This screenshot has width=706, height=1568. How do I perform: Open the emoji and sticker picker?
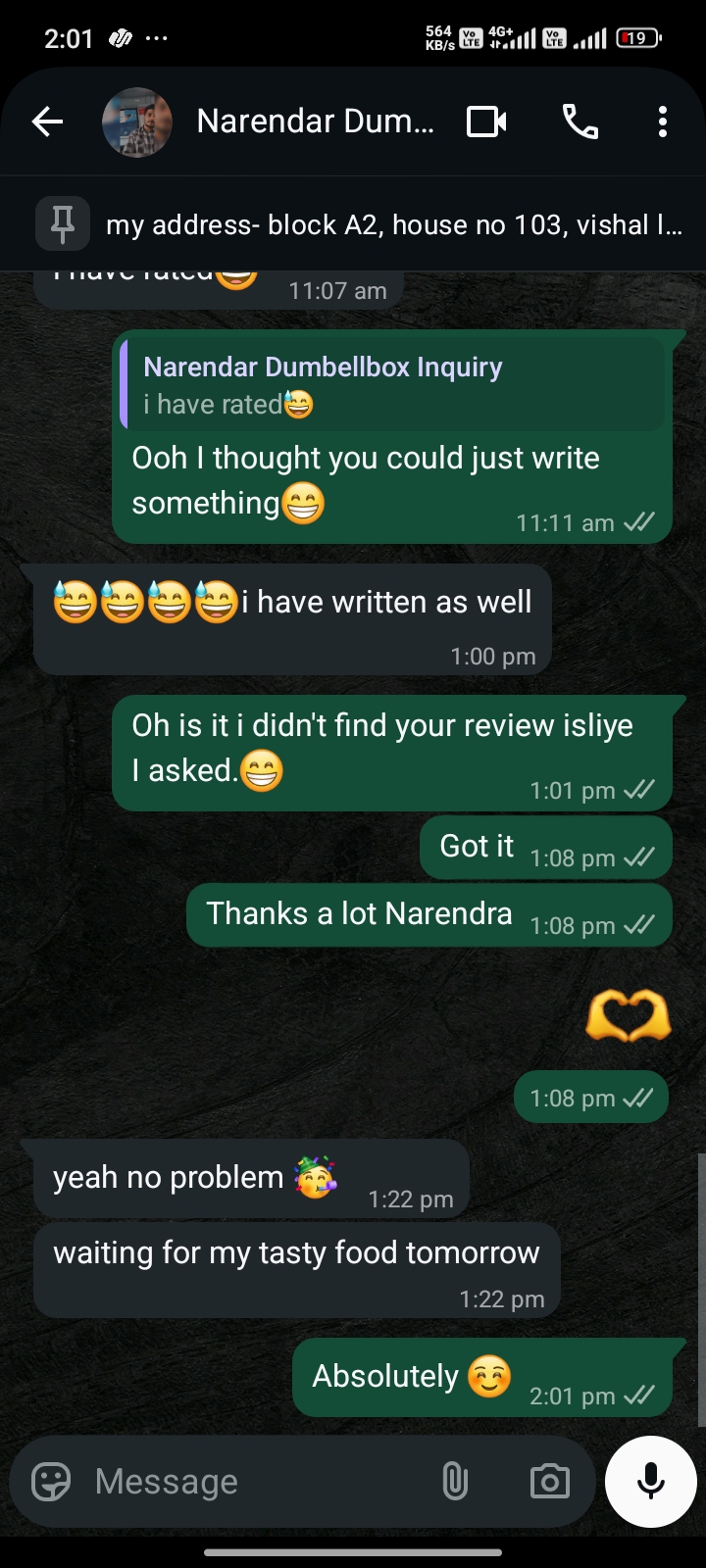[x=51, y=1481]
